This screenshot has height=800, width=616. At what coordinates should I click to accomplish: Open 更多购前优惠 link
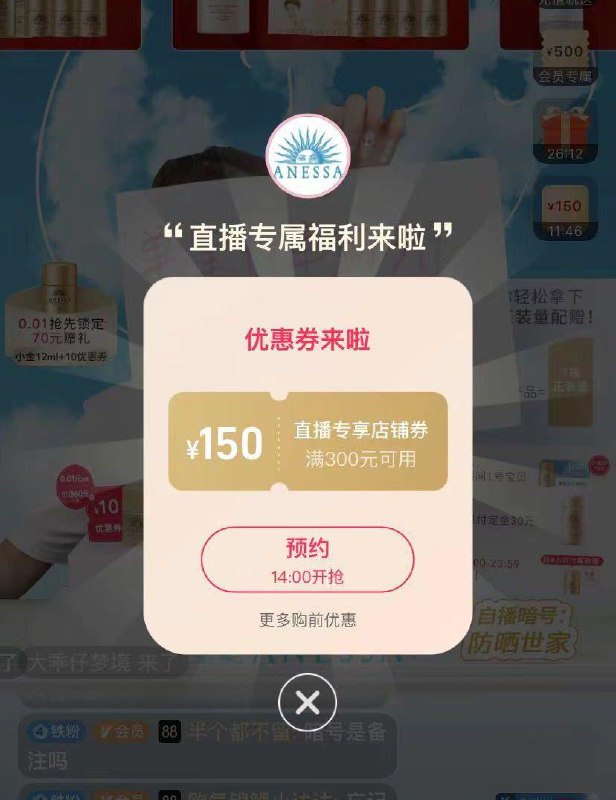[307, 620]
